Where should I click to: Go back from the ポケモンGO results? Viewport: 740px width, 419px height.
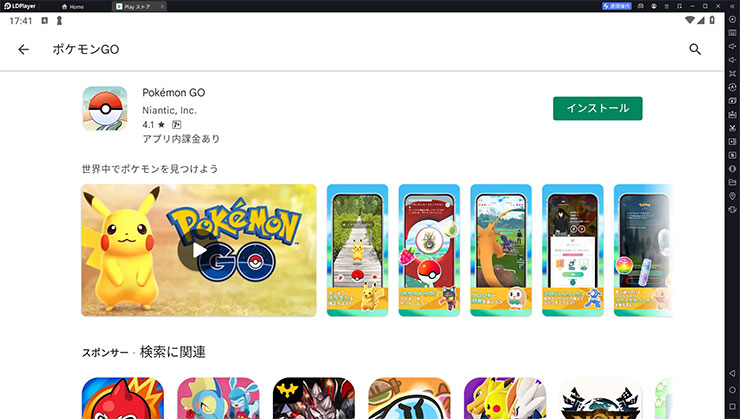[24, 49]
